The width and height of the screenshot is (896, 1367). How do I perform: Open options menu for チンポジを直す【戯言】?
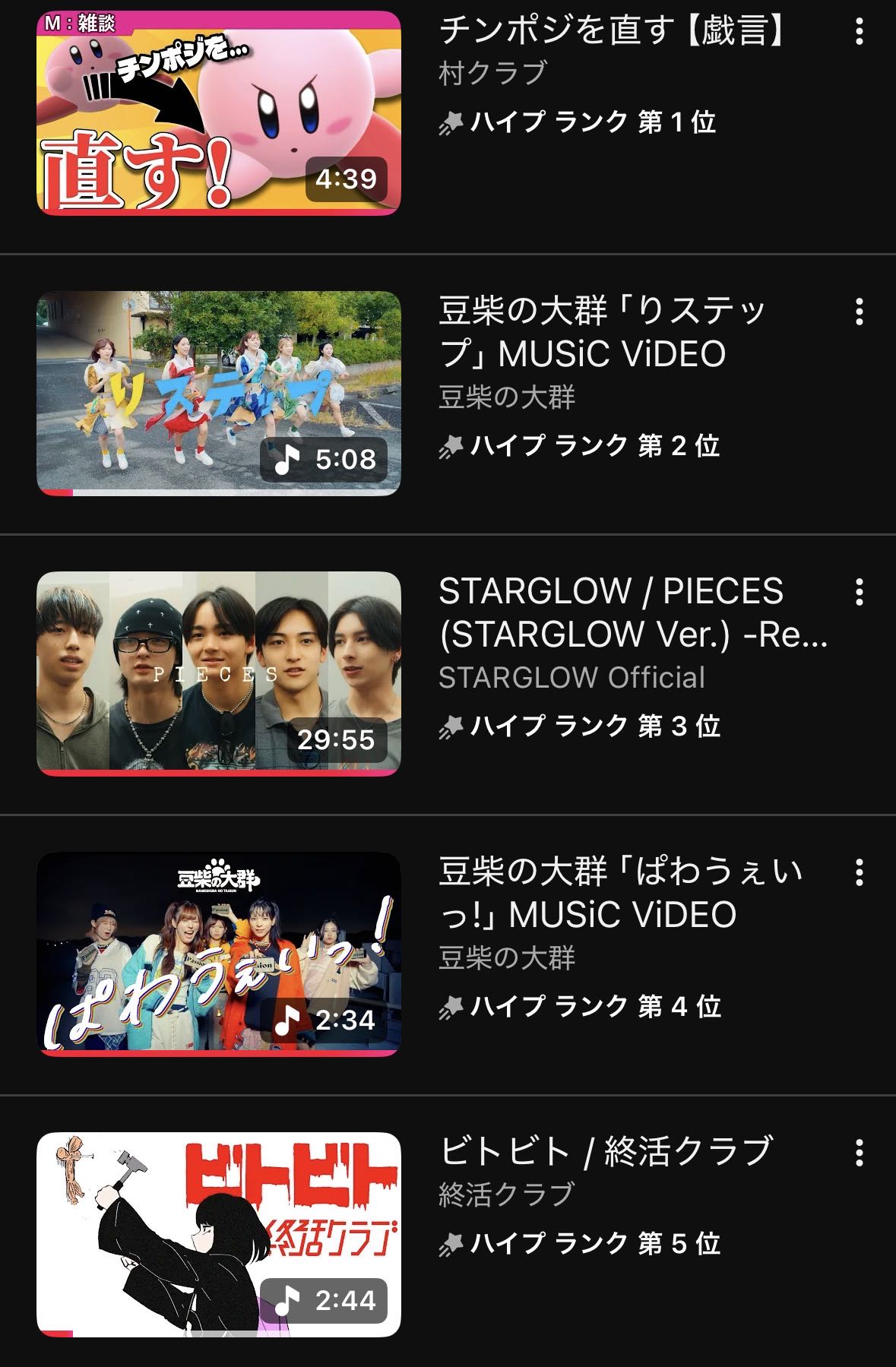tap(860, 32)
